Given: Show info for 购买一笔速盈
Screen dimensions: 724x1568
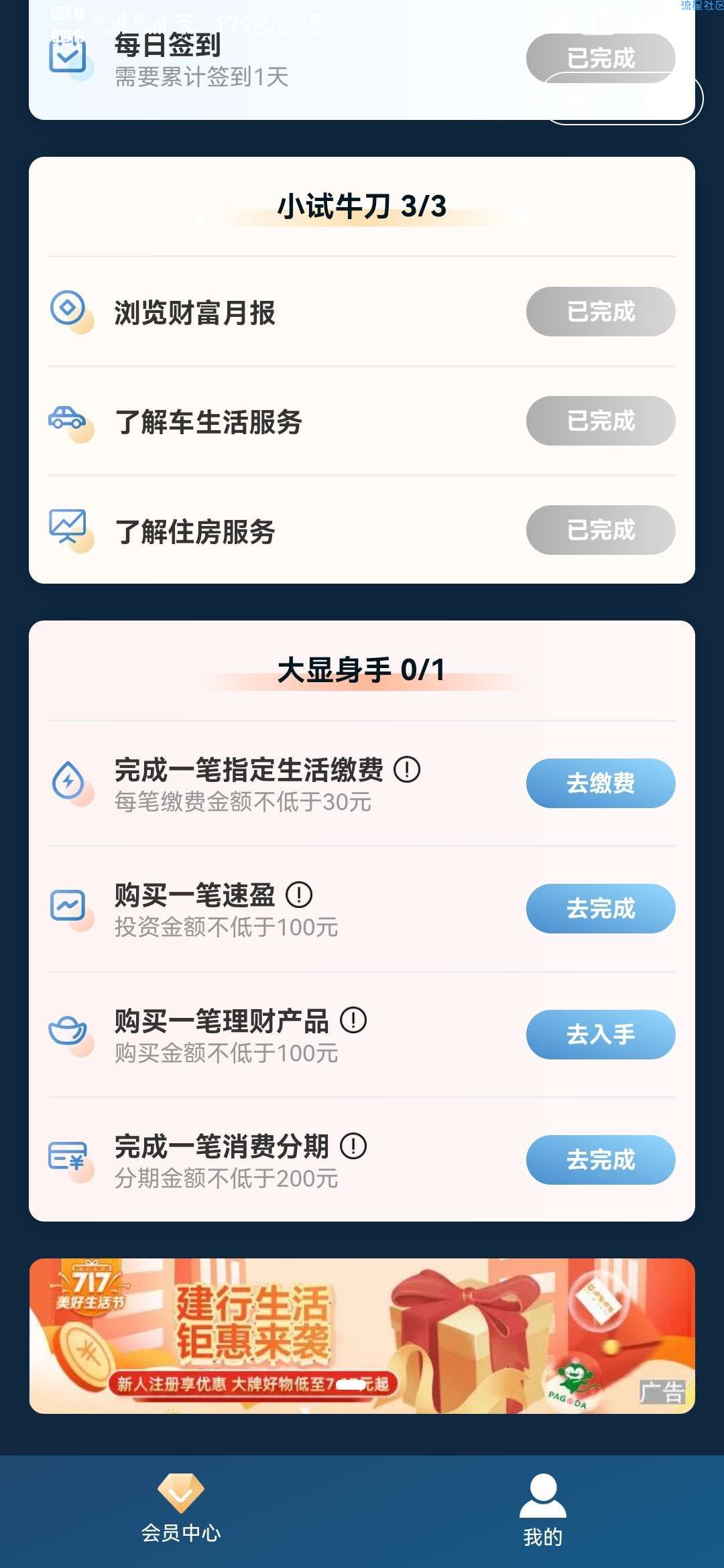Looking at the screenshot, I should click(299, 895).
